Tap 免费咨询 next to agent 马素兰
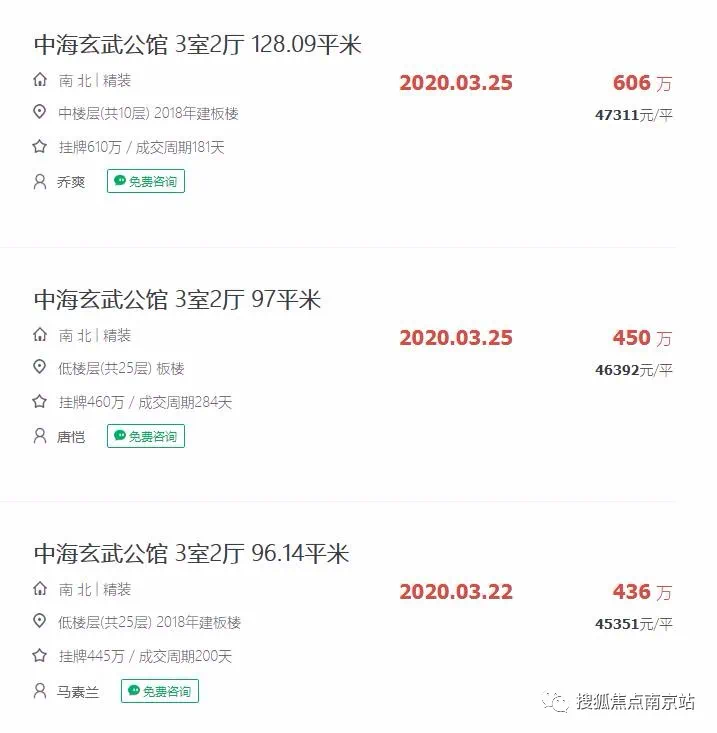Viewport: 717px width, 733px height. pyautogui.click(x=160, y=691)
